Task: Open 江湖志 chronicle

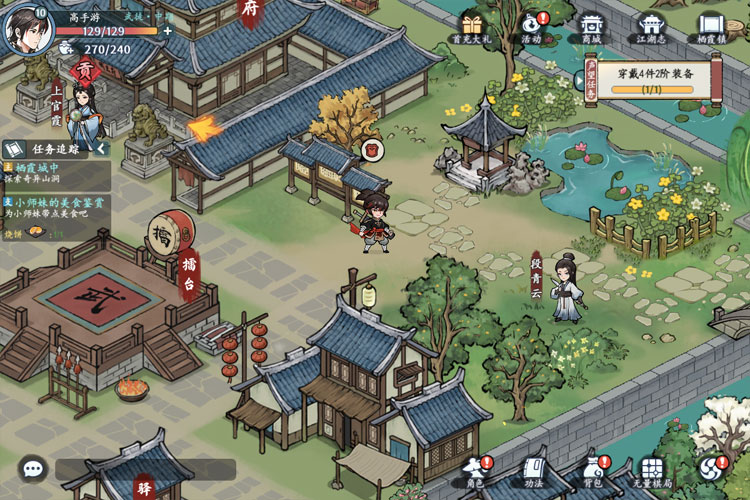Action: point(651,25)
